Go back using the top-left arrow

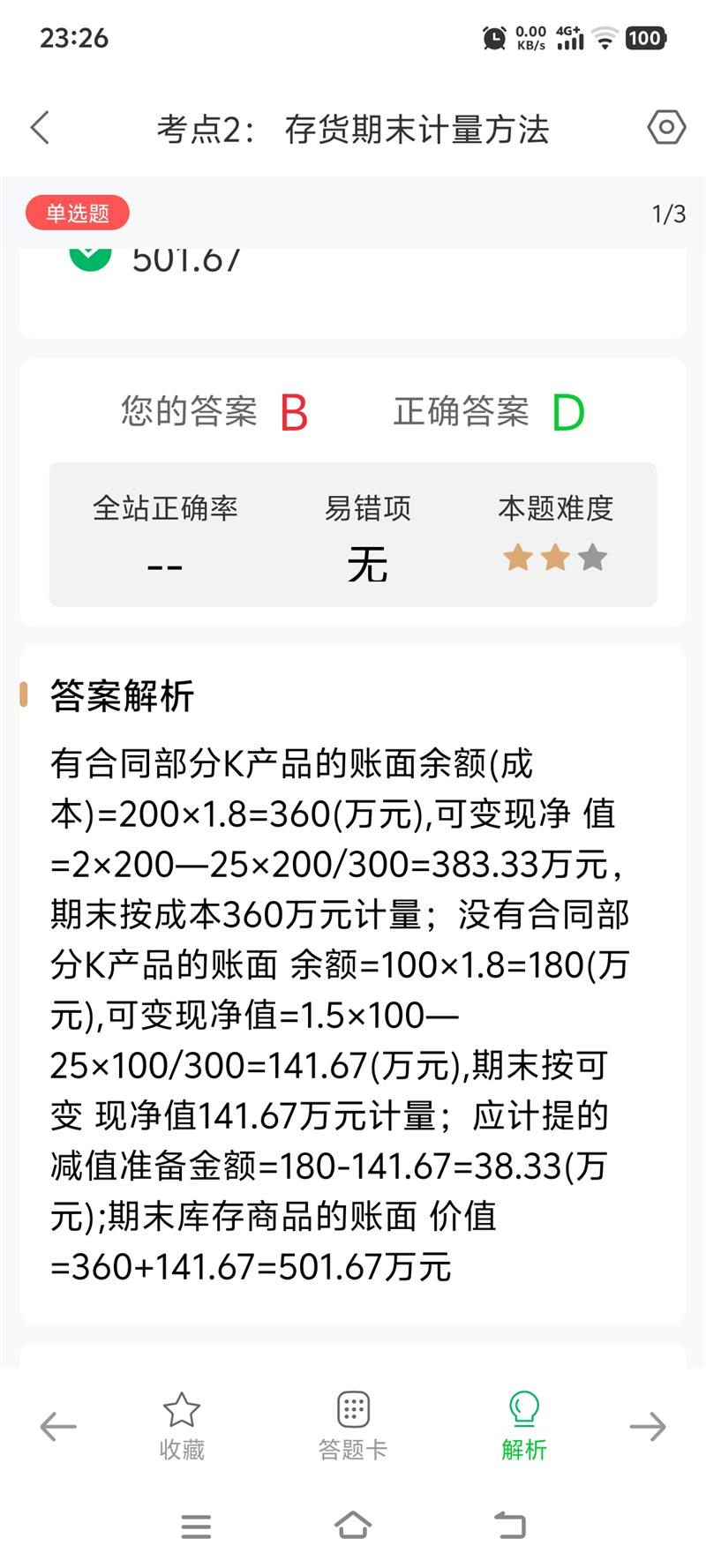41,128
